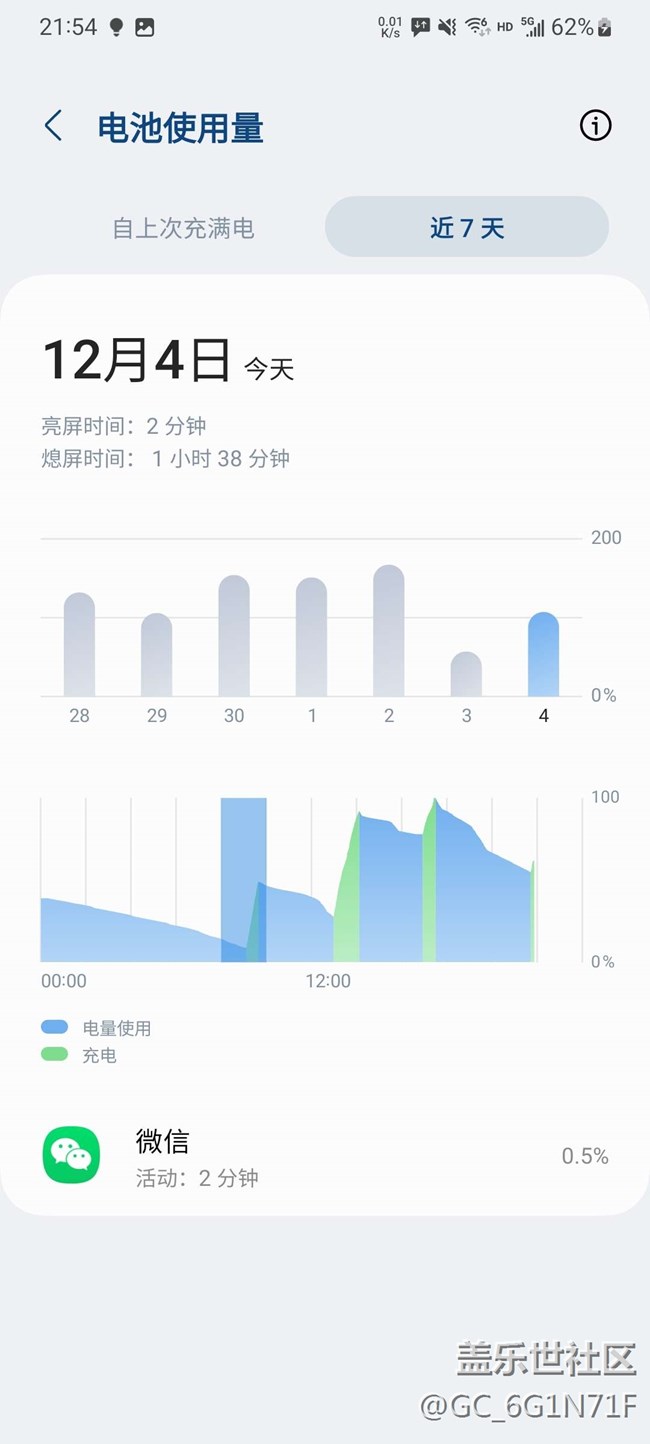Choose the bar for day 2
Viewport: 650px width, 1444px height.
pyautogui.click(x=389, y=632)
